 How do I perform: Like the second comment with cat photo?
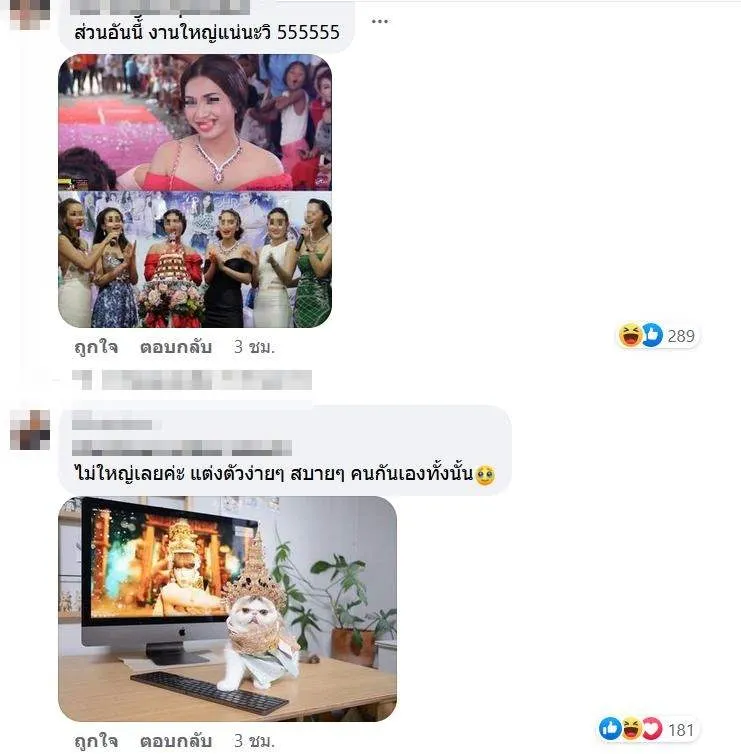96,741
